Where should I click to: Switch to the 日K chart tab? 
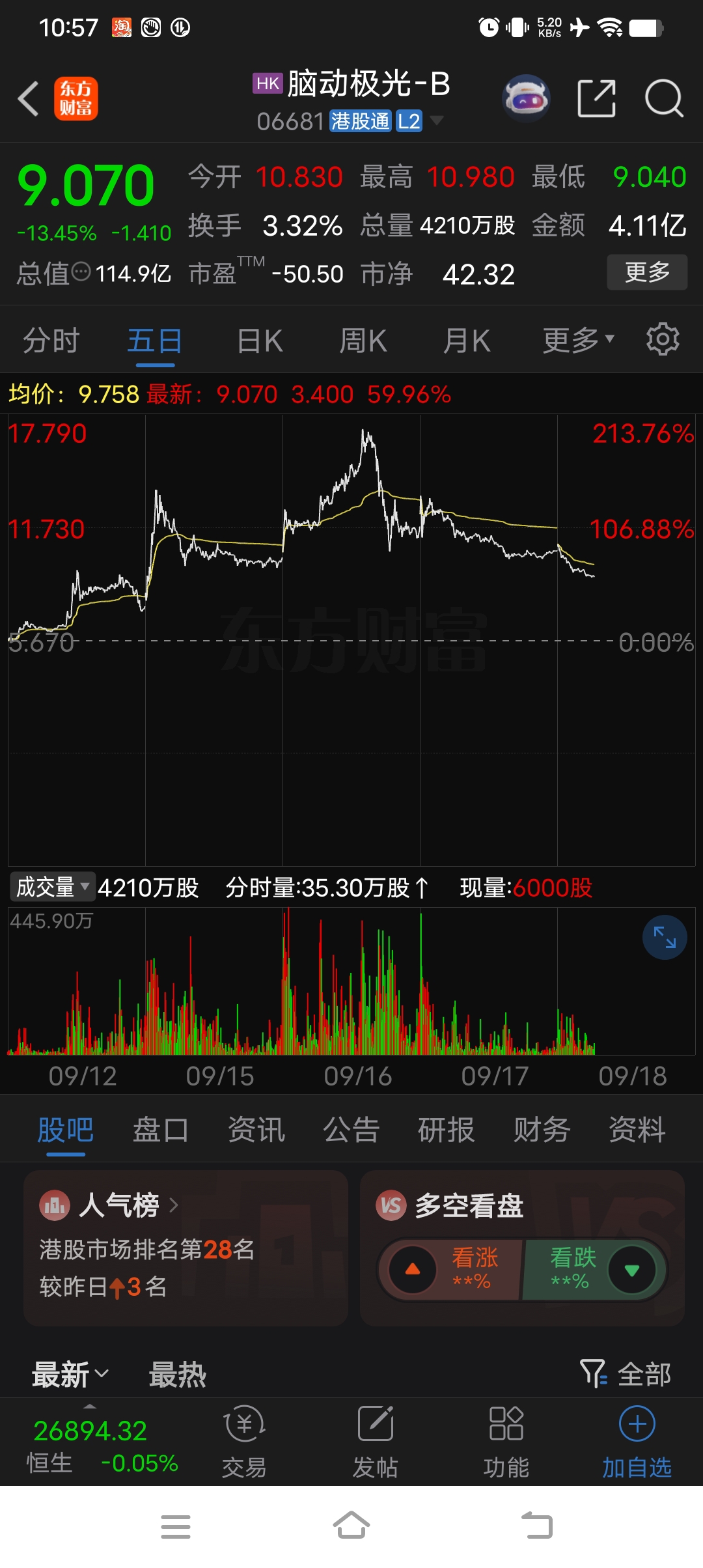coord(258,339)
